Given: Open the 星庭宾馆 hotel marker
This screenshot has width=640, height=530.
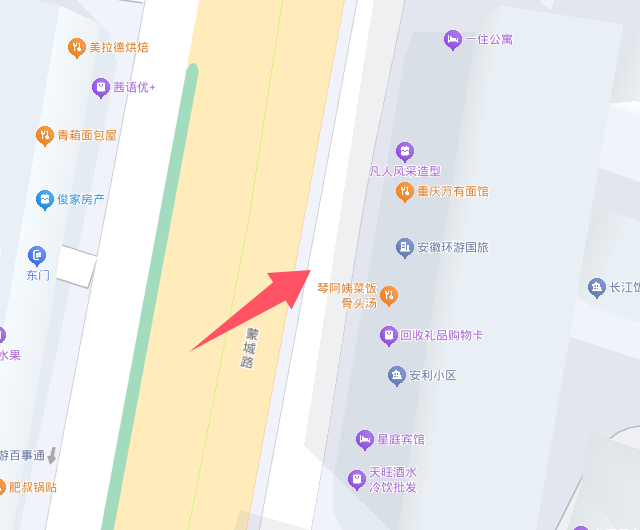Looking at the screenshot, I should 365,439.
